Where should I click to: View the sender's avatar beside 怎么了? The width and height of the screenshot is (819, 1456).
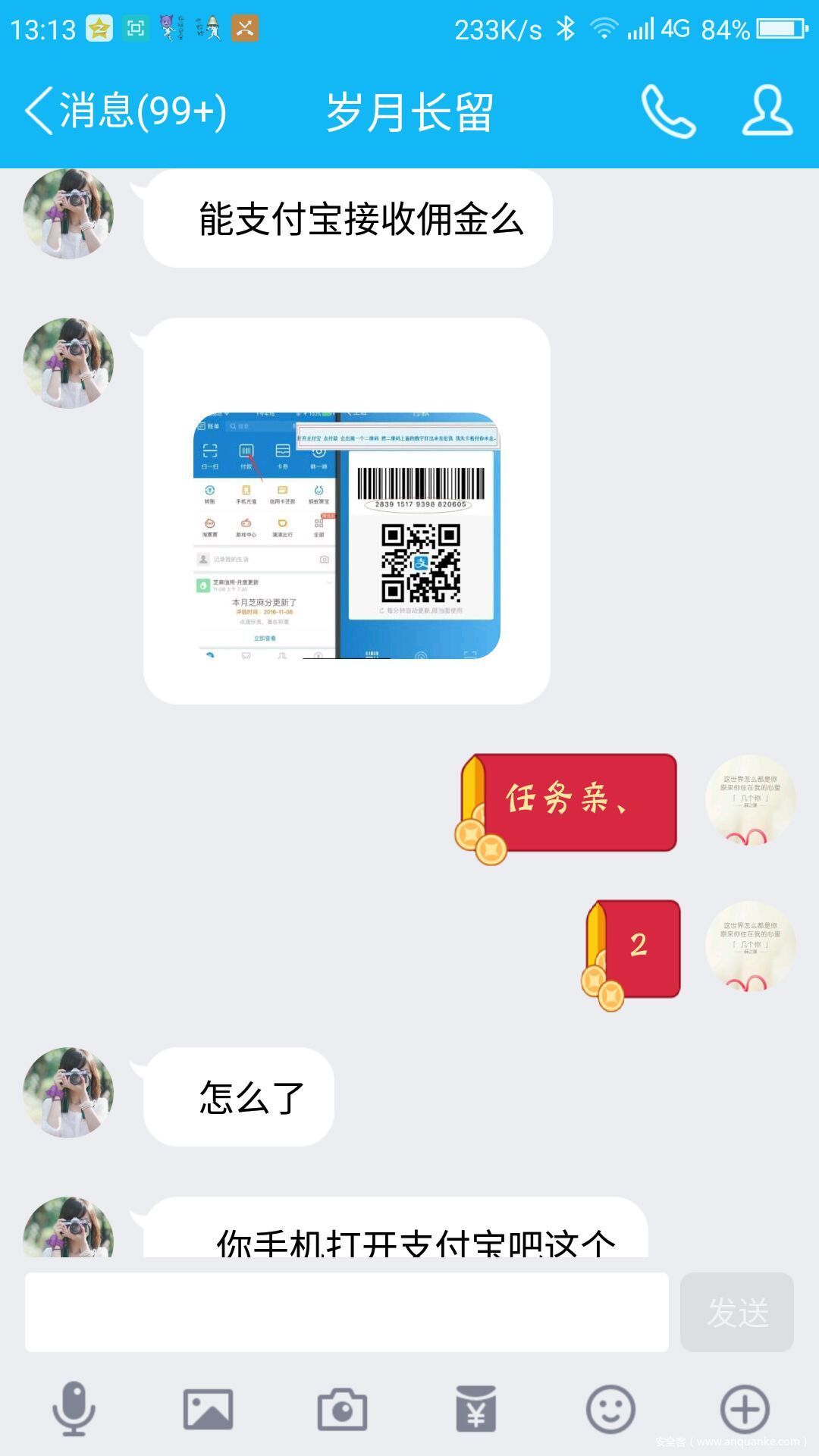pos(68,1093)
